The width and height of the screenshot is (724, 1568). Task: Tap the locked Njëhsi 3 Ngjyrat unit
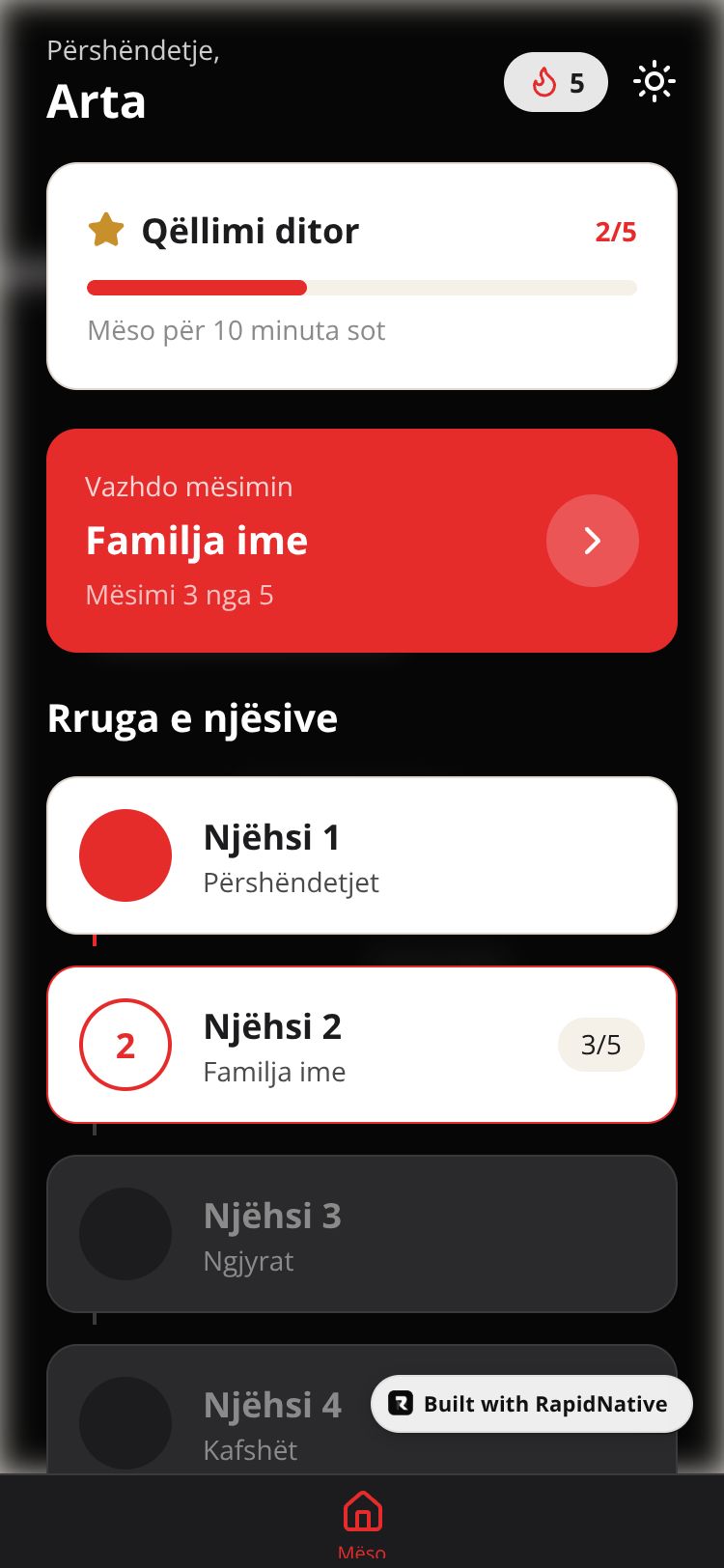(361, 1234)
